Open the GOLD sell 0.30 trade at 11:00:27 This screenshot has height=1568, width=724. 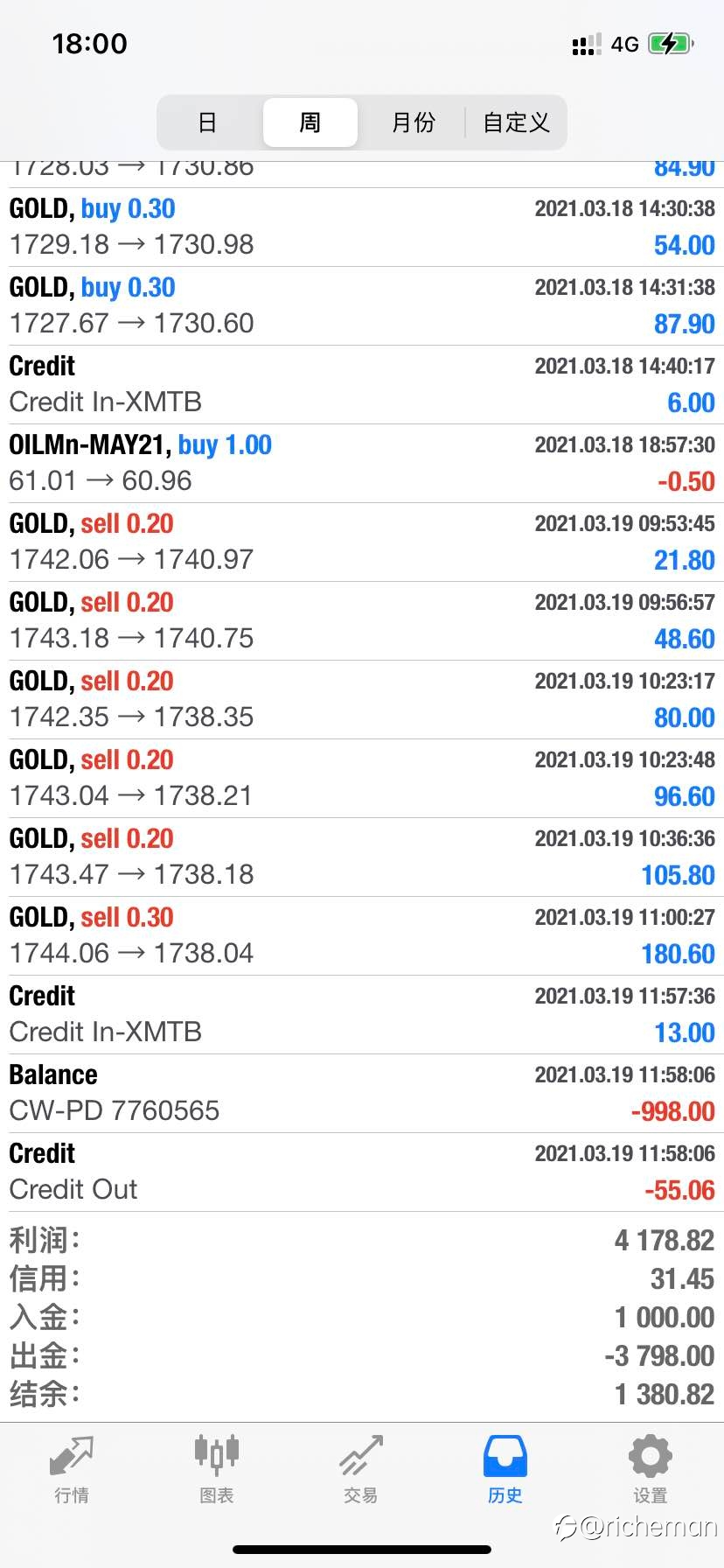point(362,936)
